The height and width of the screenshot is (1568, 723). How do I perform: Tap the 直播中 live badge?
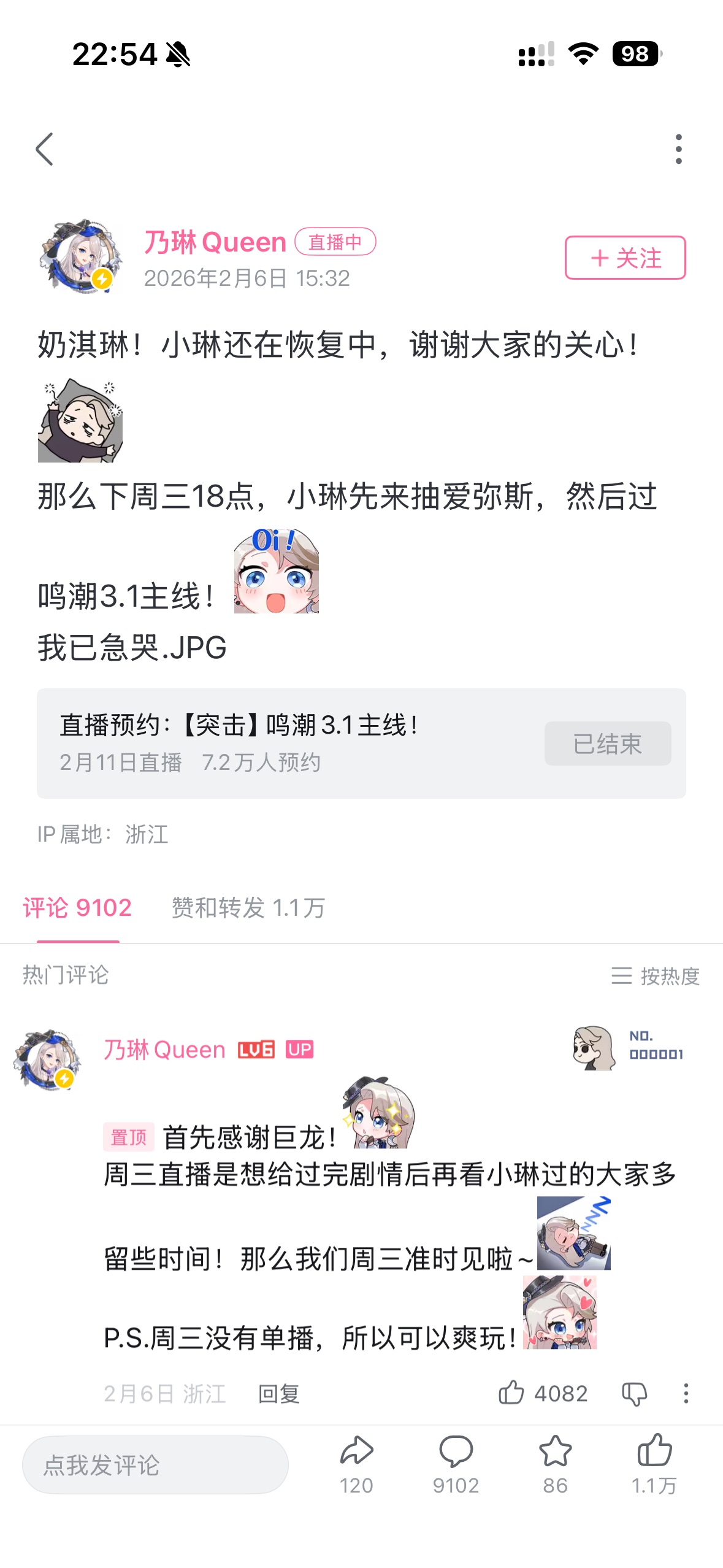coord(335,242)
